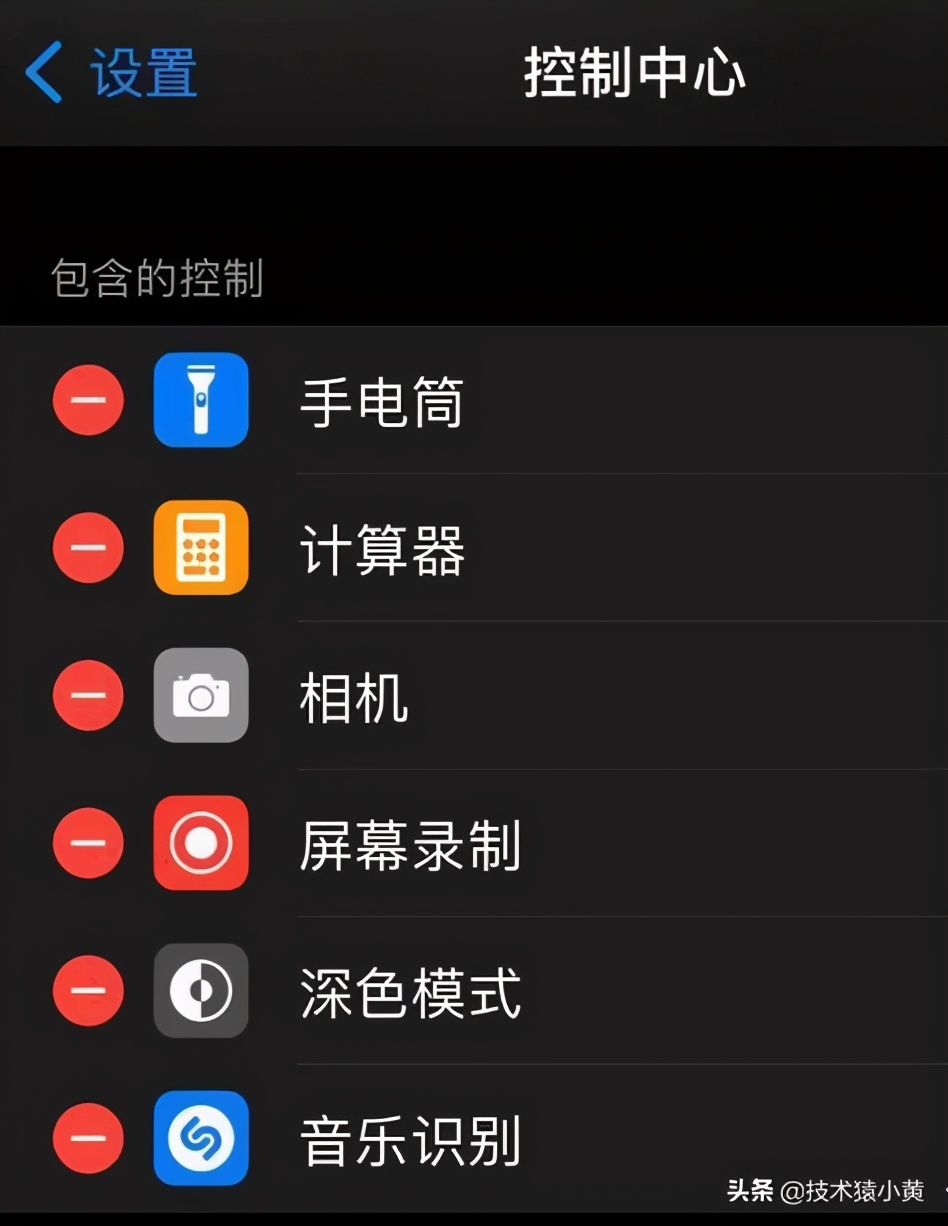This screenshot has height=1226, width=948.
Task: Tap the red minus next to 计算器
Action: (x=88, y=548)
